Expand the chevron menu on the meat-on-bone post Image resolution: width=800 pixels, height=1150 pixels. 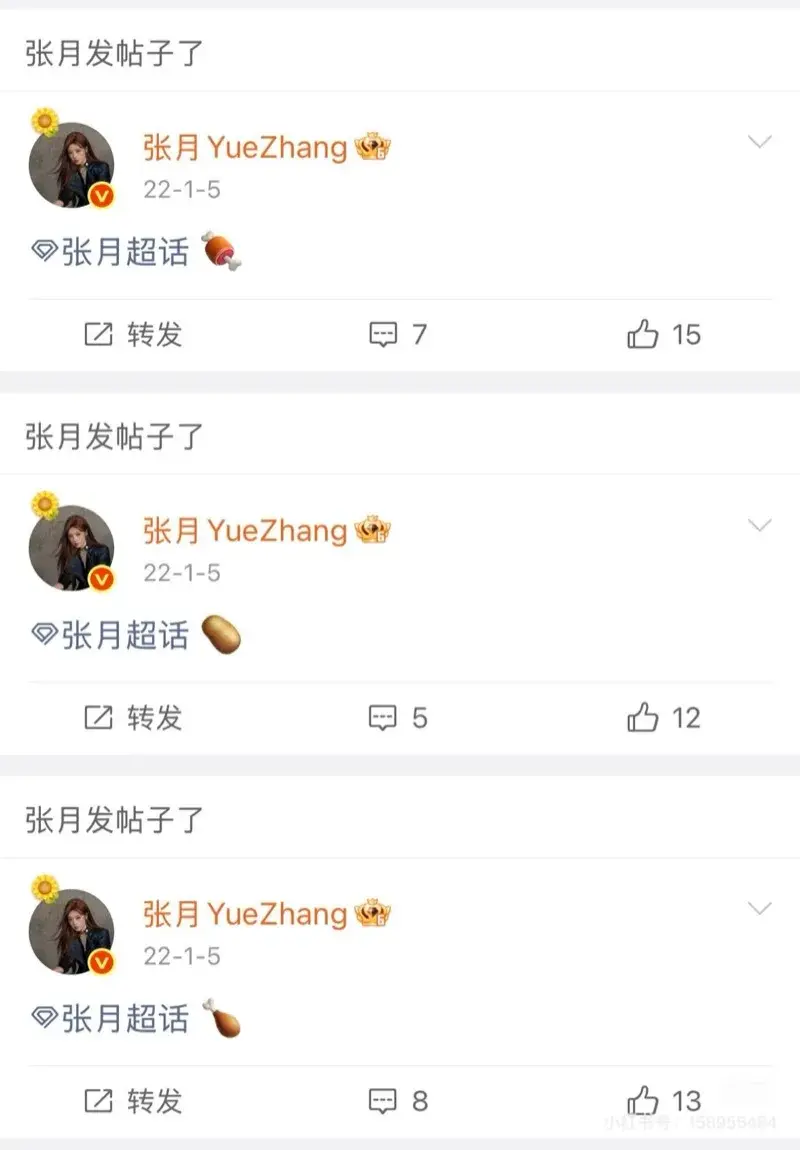[759, 142]
